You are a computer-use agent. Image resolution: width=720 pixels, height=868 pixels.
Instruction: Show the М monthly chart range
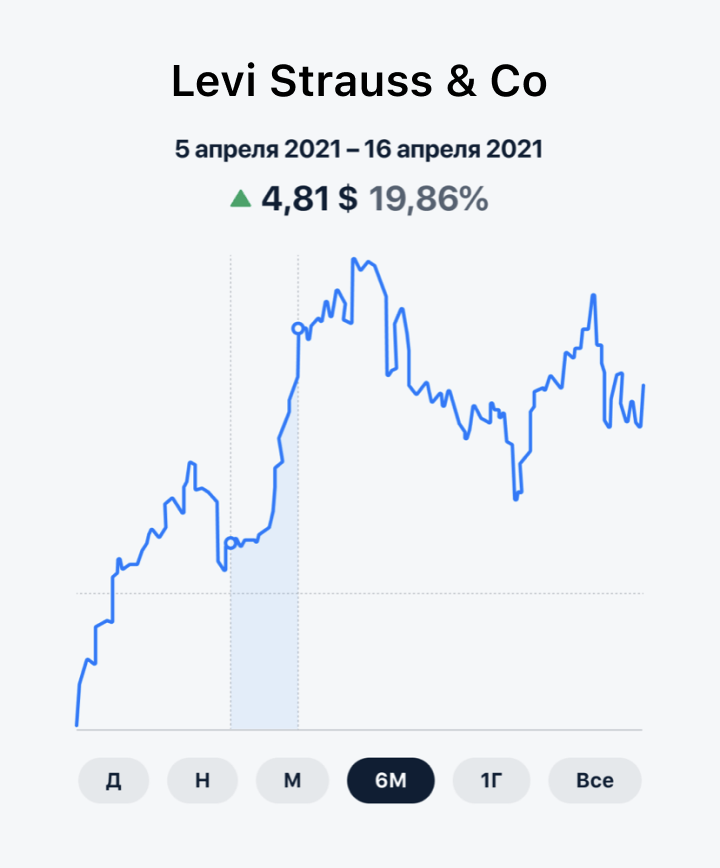[292, 780]
